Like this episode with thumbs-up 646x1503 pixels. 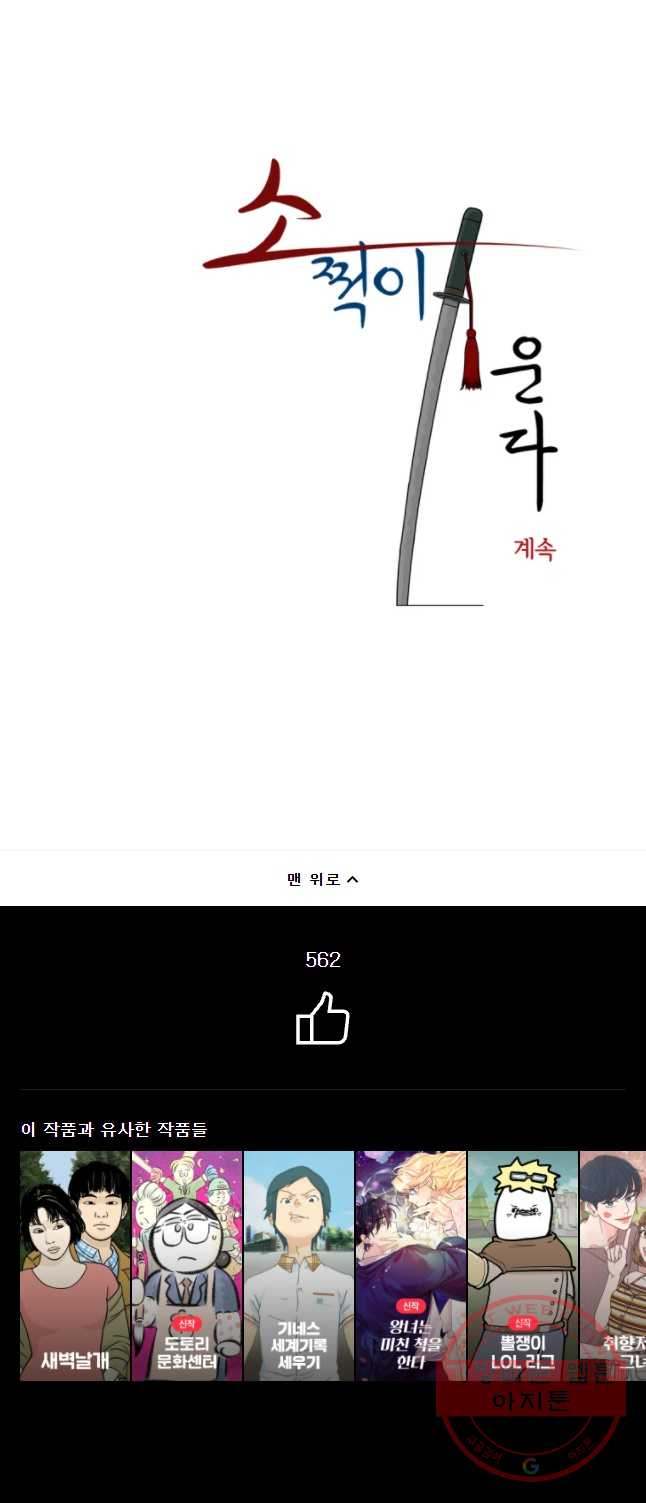[322, 1019]
